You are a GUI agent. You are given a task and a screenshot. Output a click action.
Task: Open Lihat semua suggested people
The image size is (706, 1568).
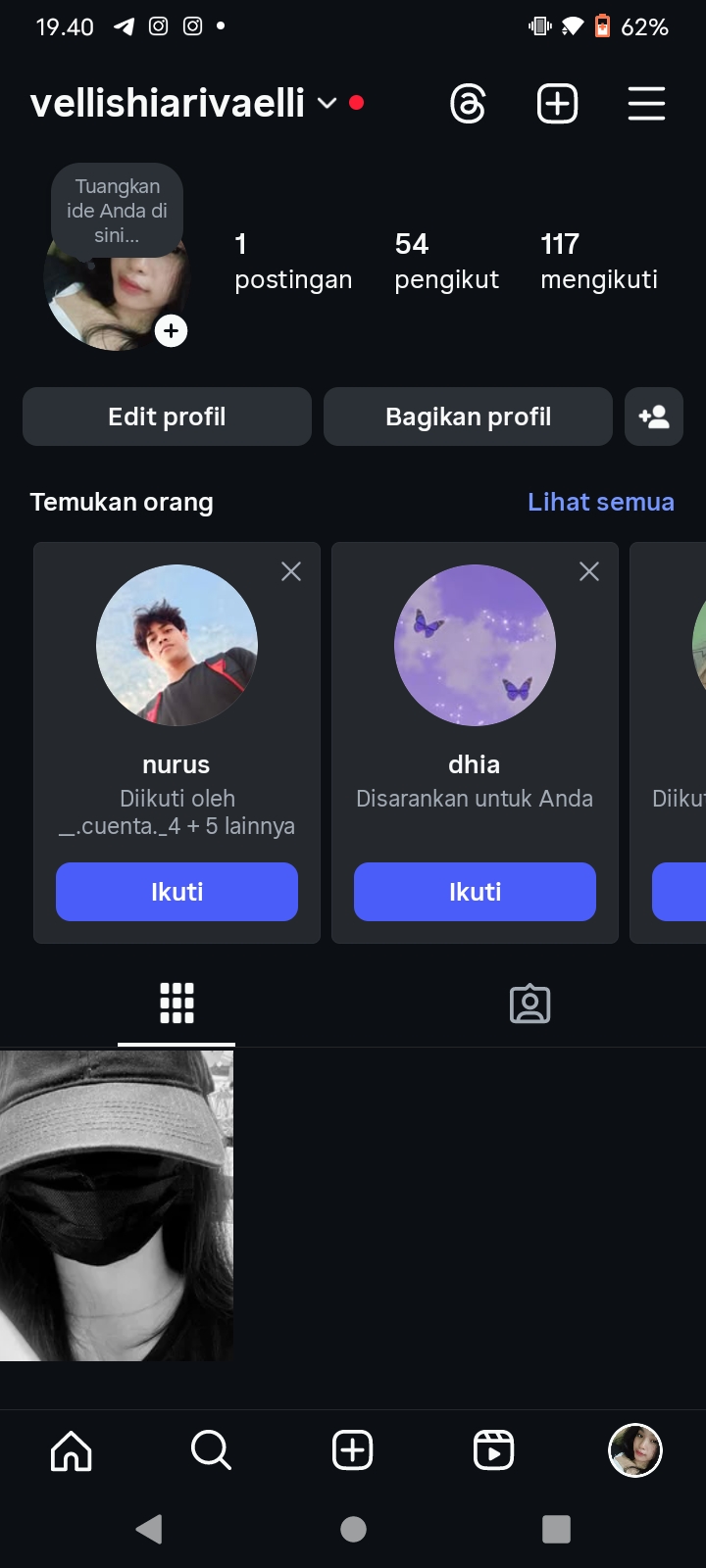click(600, 502)
